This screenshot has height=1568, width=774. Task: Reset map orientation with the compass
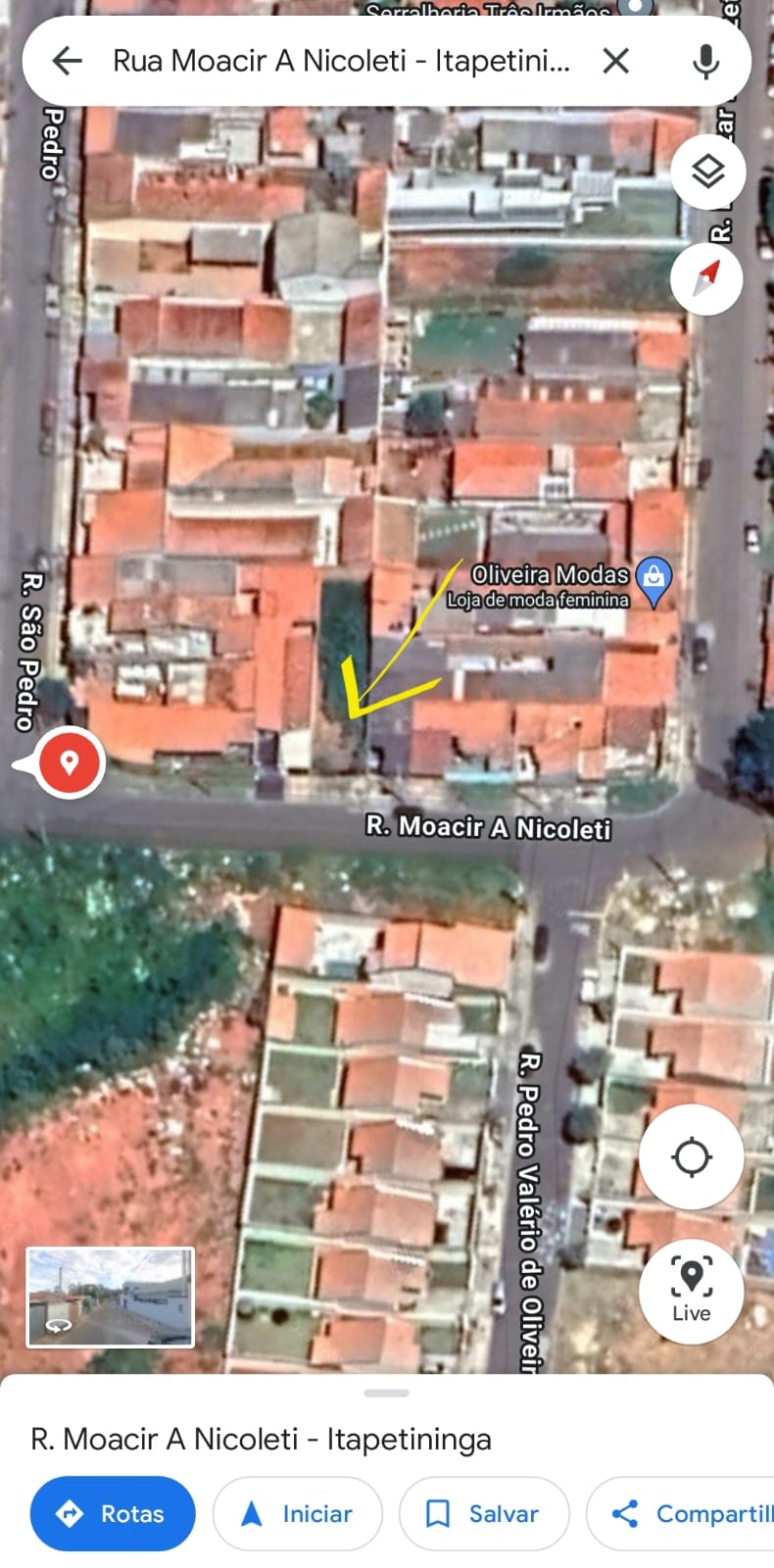(706, 278)
